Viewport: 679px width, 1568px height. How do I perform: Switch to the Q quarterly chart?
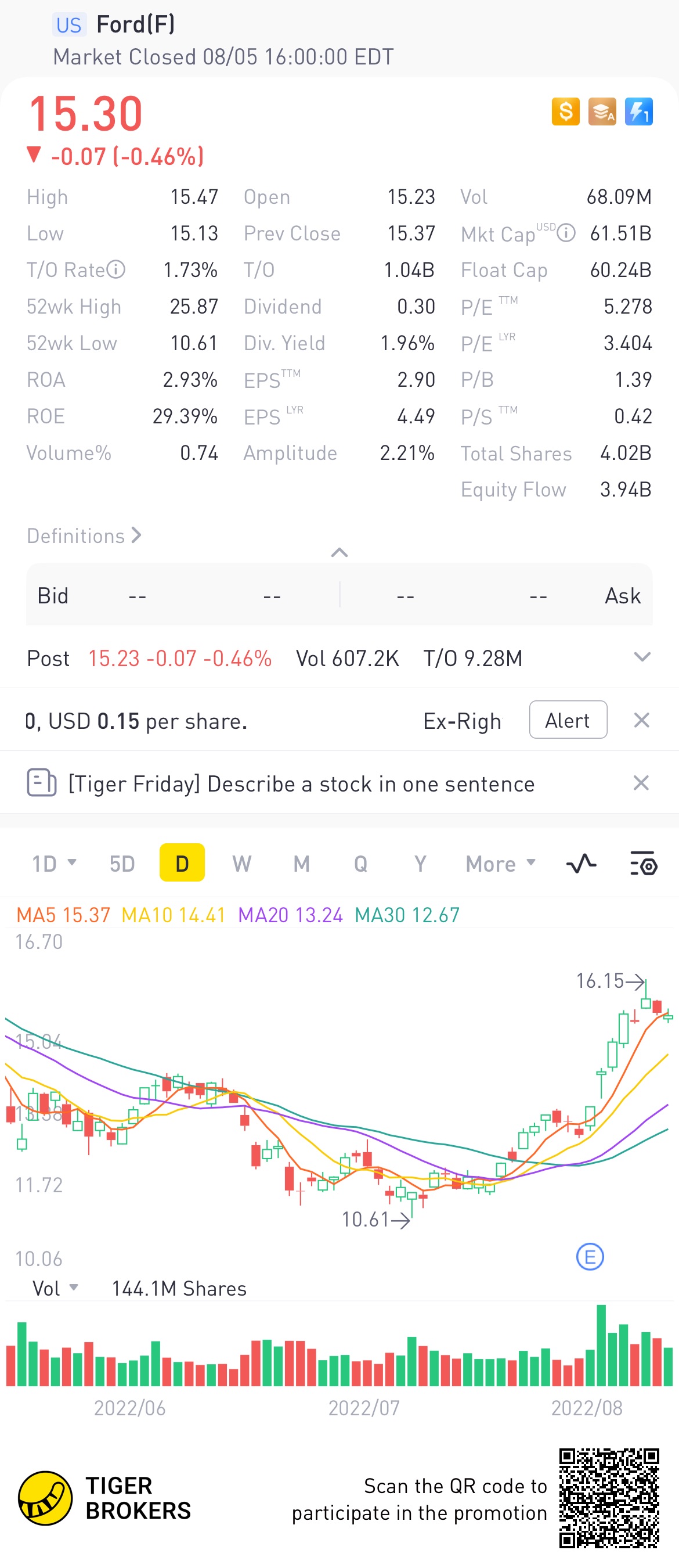point(361,863)
